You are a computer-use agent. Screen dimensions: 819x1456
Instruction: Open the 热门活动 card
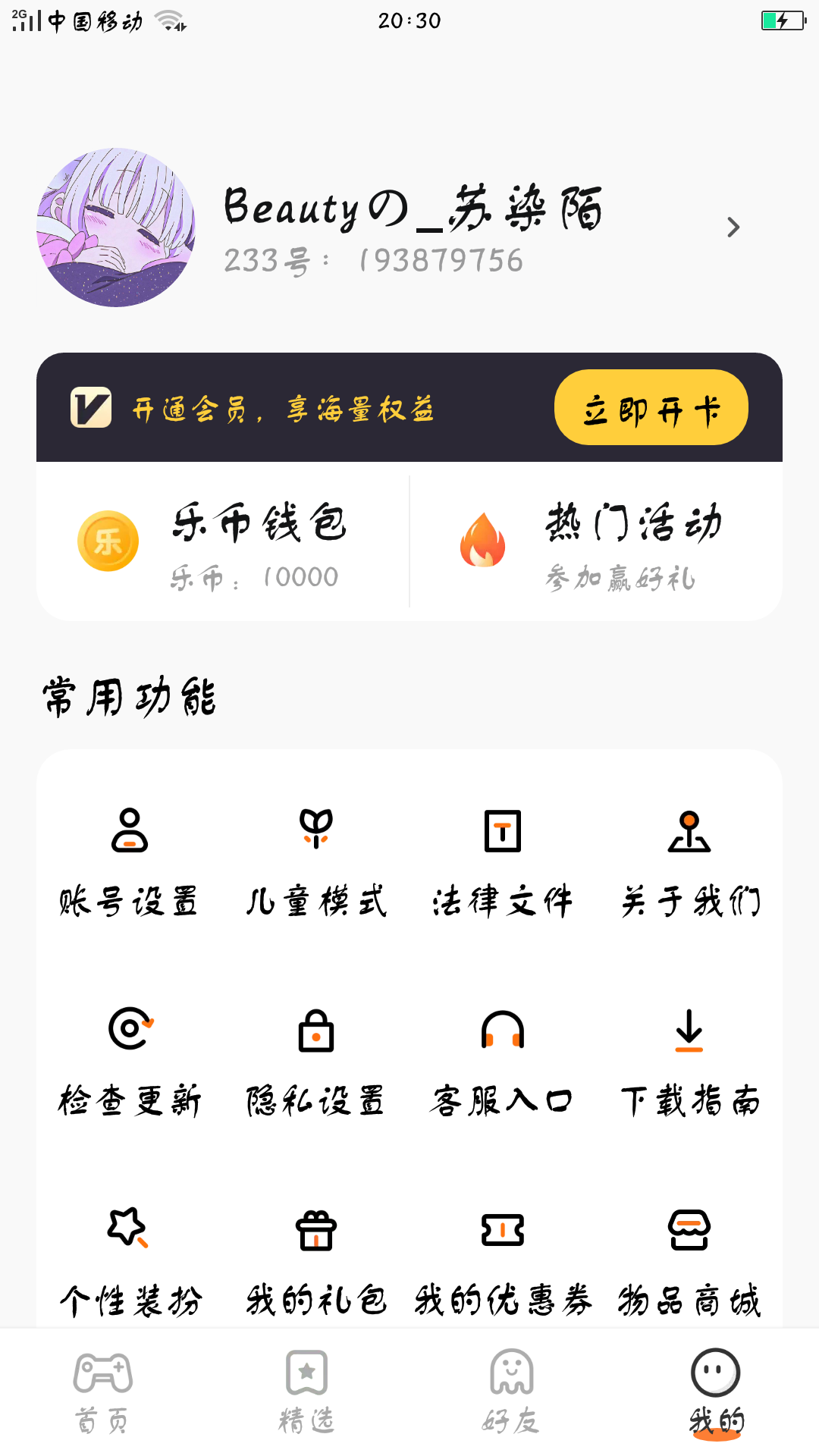coord(596,541)
